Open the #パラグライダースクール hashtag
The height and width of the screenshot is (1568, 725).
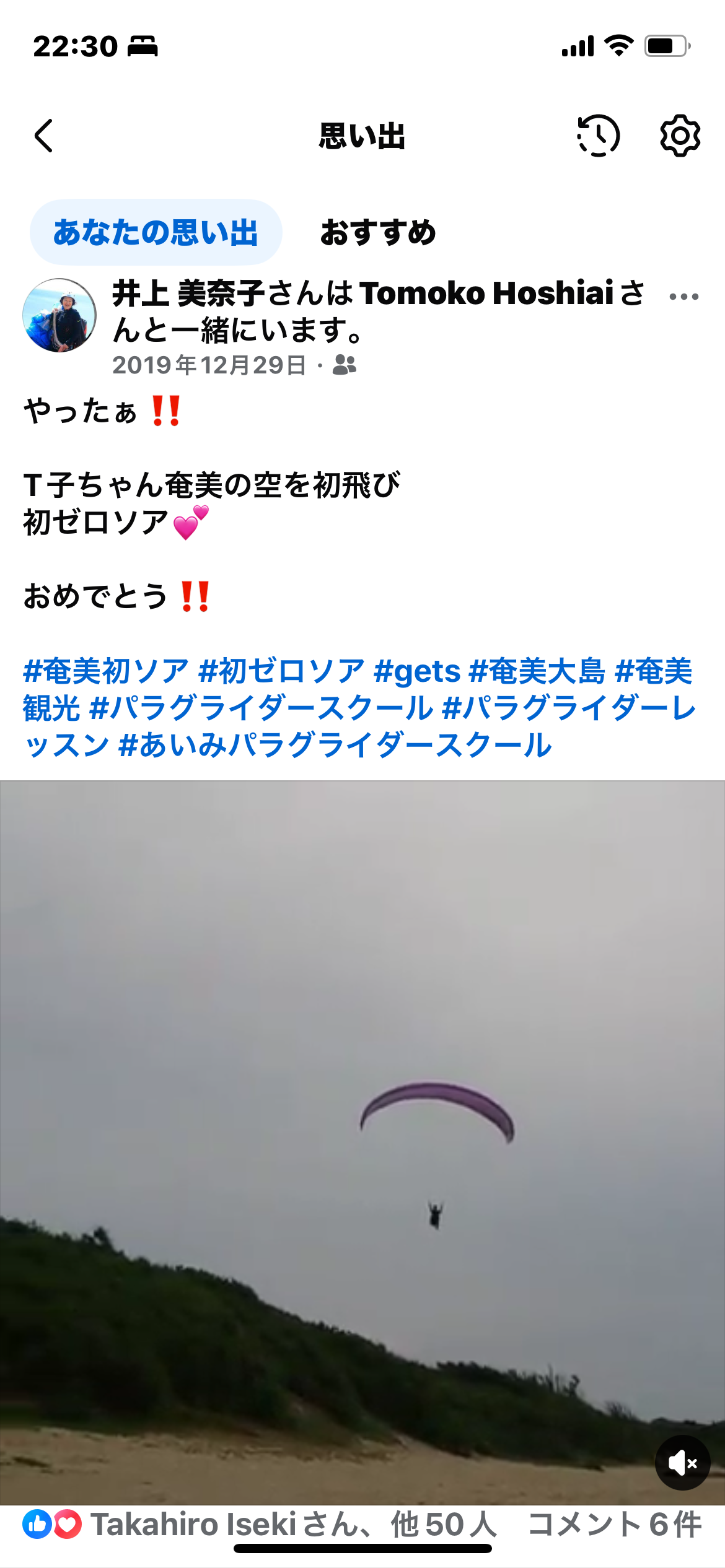(x=261, y=708)
